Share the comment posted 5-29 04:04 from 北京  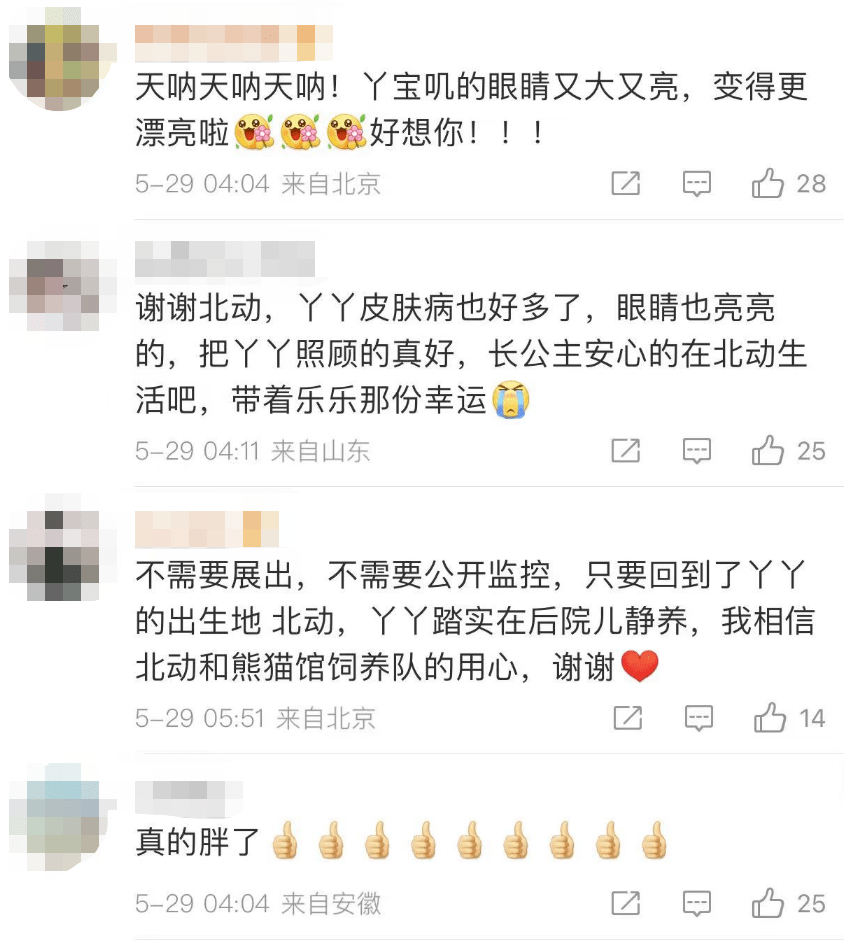pyautogui.click(x=625, y=183)
